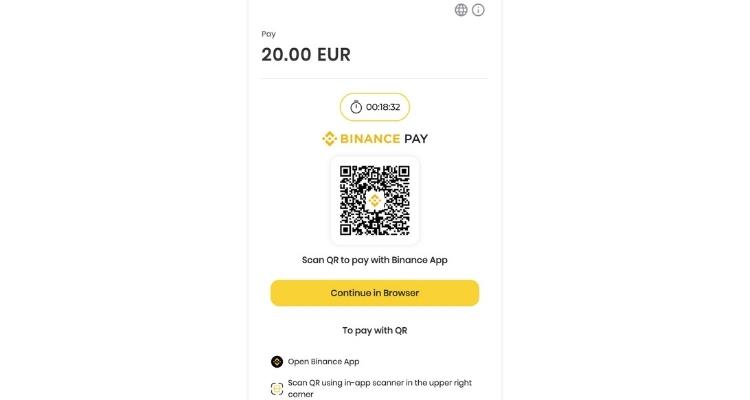This screenshot has width=750, height=400.
Task: Tap Continue in Browser button
Action: click(x=374, y=293)
